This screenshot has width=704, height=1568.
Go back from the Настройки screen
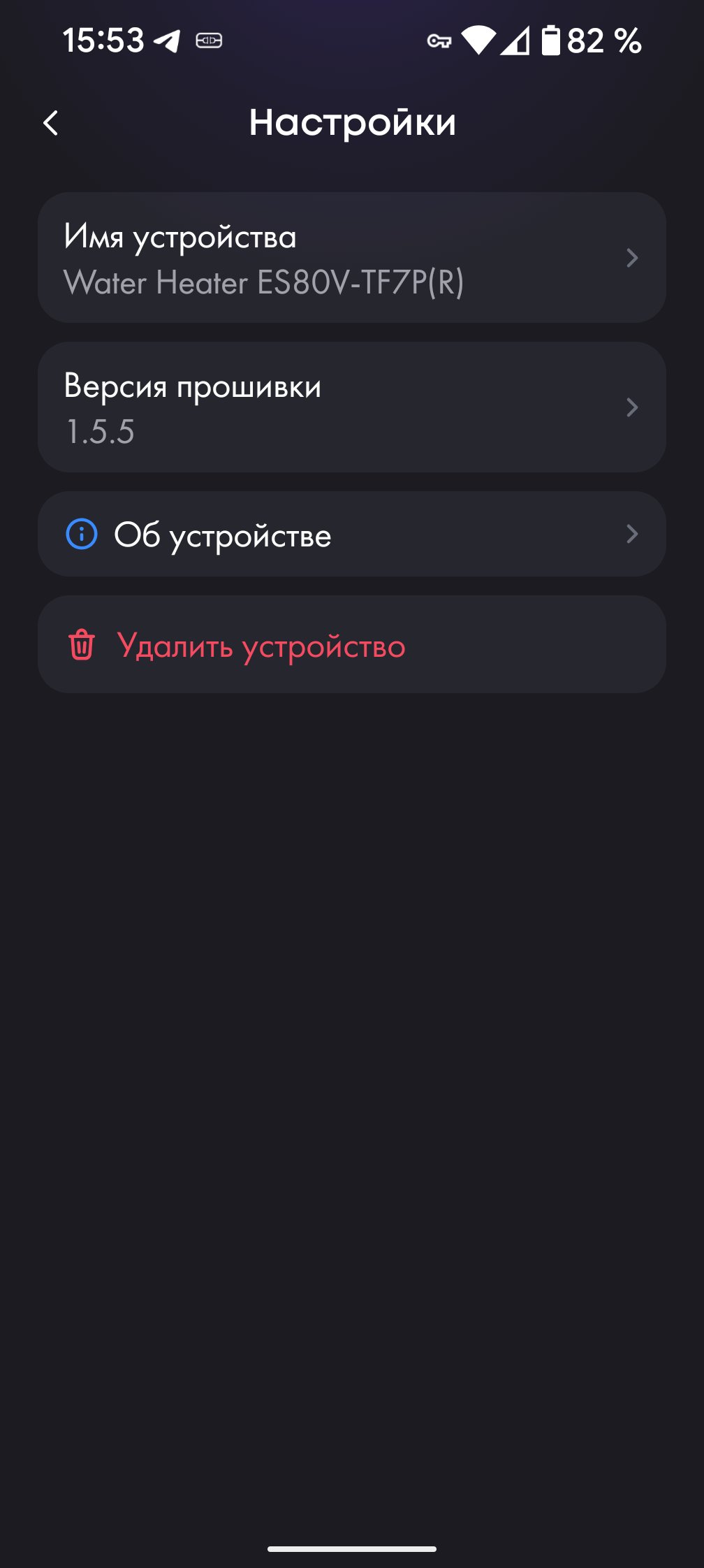51,123
